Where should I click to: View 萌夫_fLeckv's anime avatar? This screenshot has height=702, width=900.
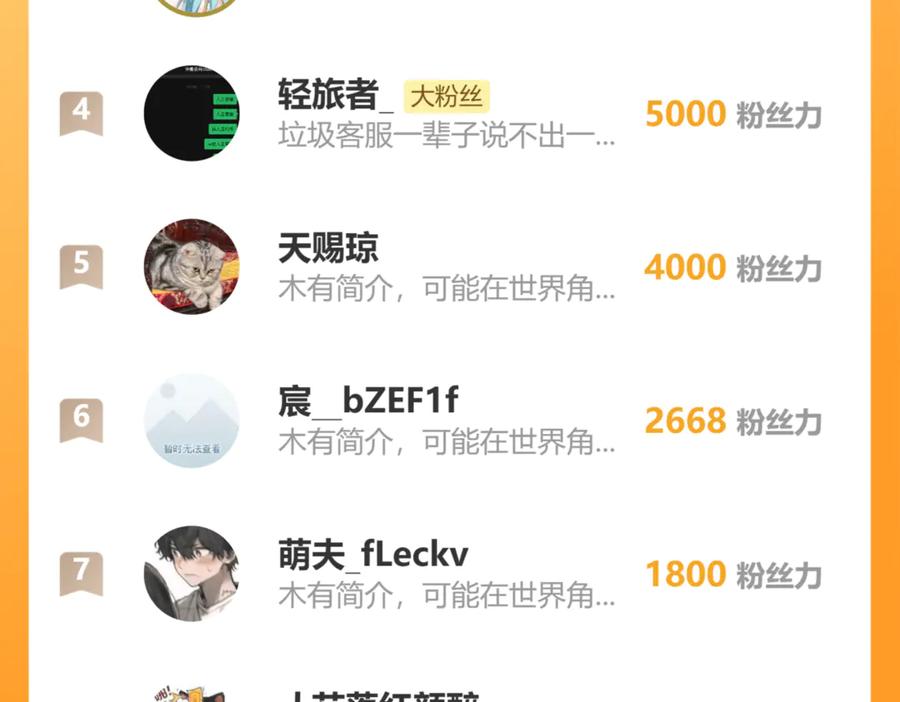pyautogui.click(x=192, y=573)
